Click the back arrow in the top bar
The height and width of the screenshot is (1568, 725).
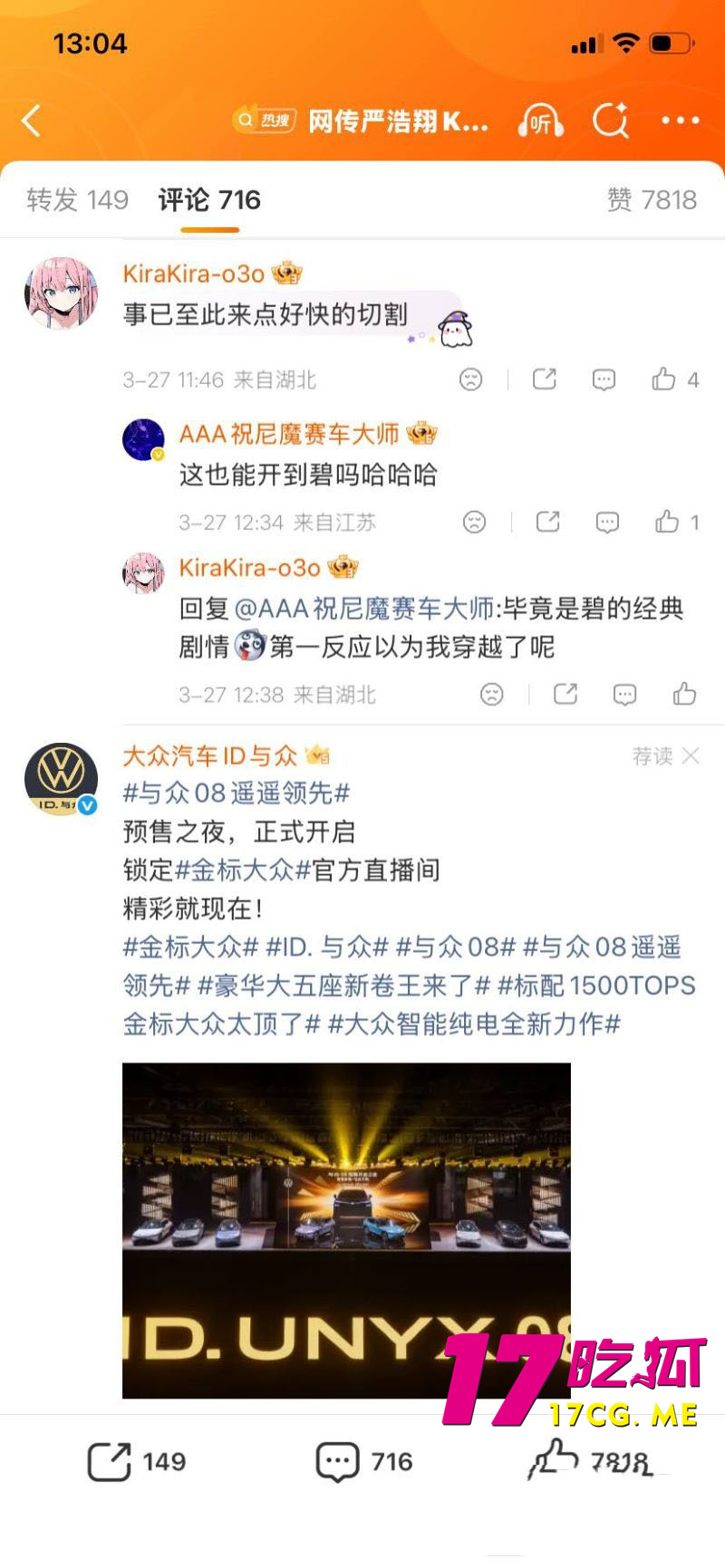tap(33, 120)
